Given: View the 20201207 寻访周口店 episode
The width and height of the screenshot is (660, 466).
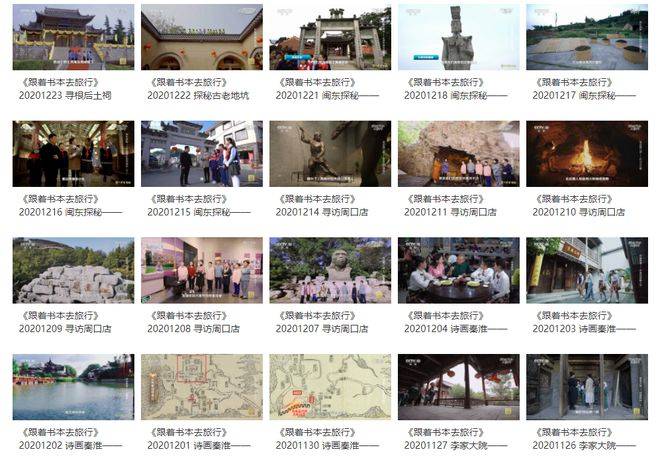Looking at the screenshot, I should click(x=330, y=270).
